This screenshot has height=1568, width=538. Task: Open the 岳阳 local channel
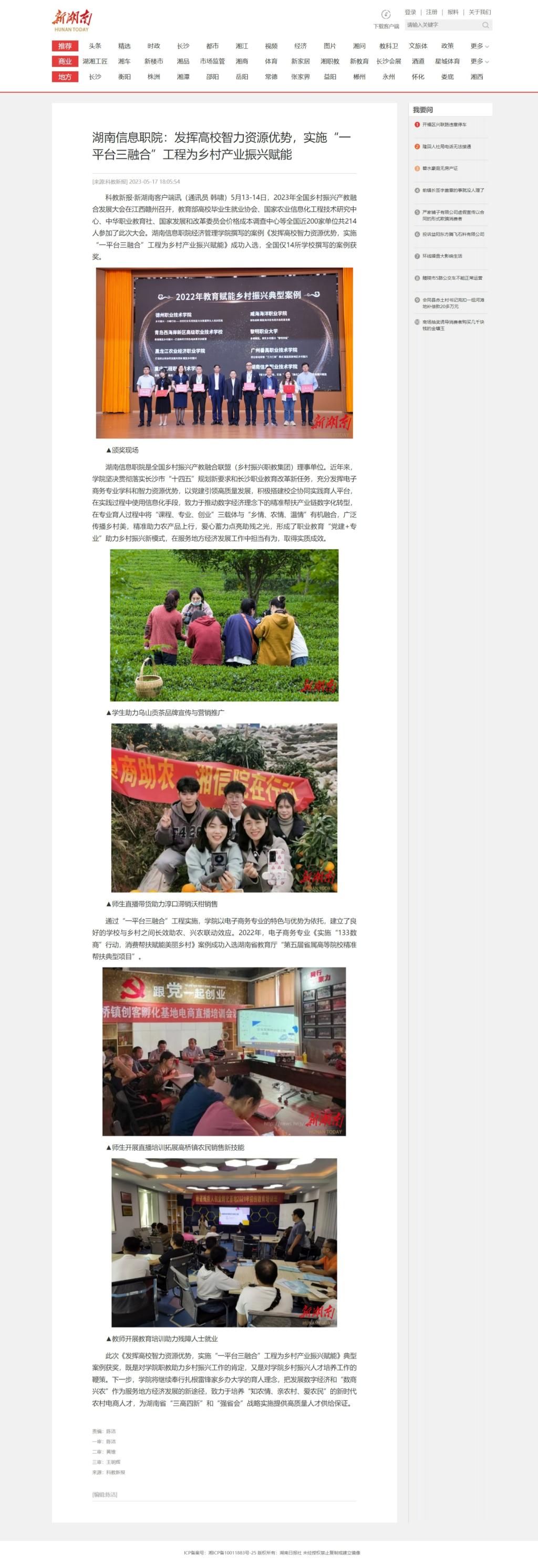(x=242, y=77)
